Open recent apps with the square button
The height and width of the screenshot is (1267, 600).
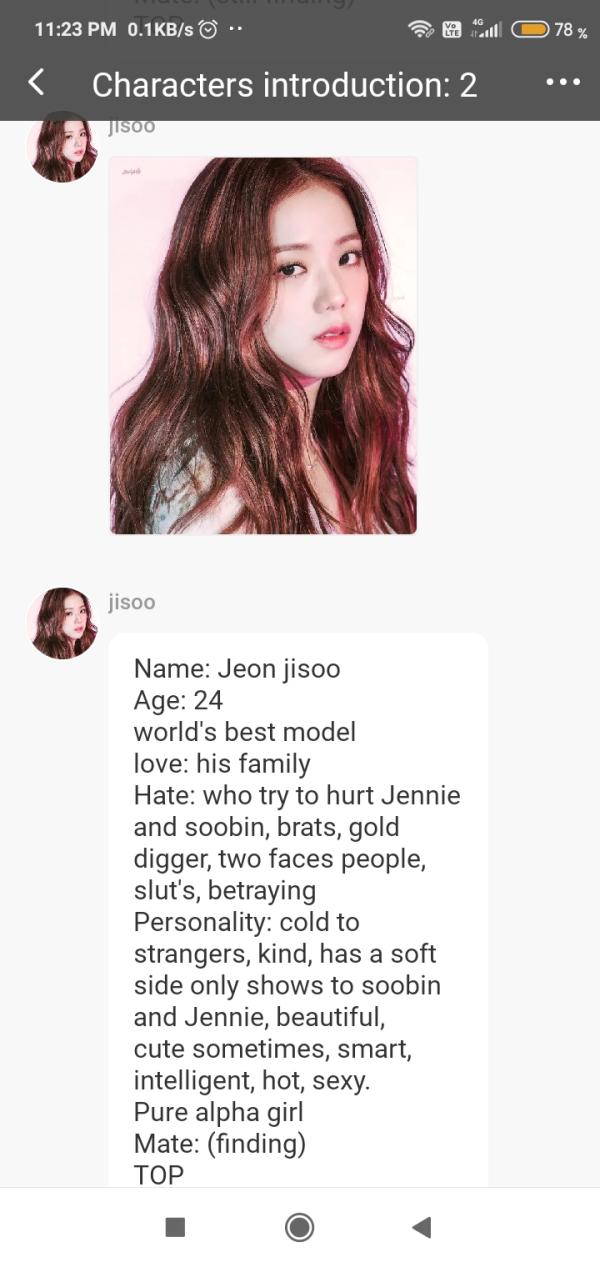point(175,1227)
